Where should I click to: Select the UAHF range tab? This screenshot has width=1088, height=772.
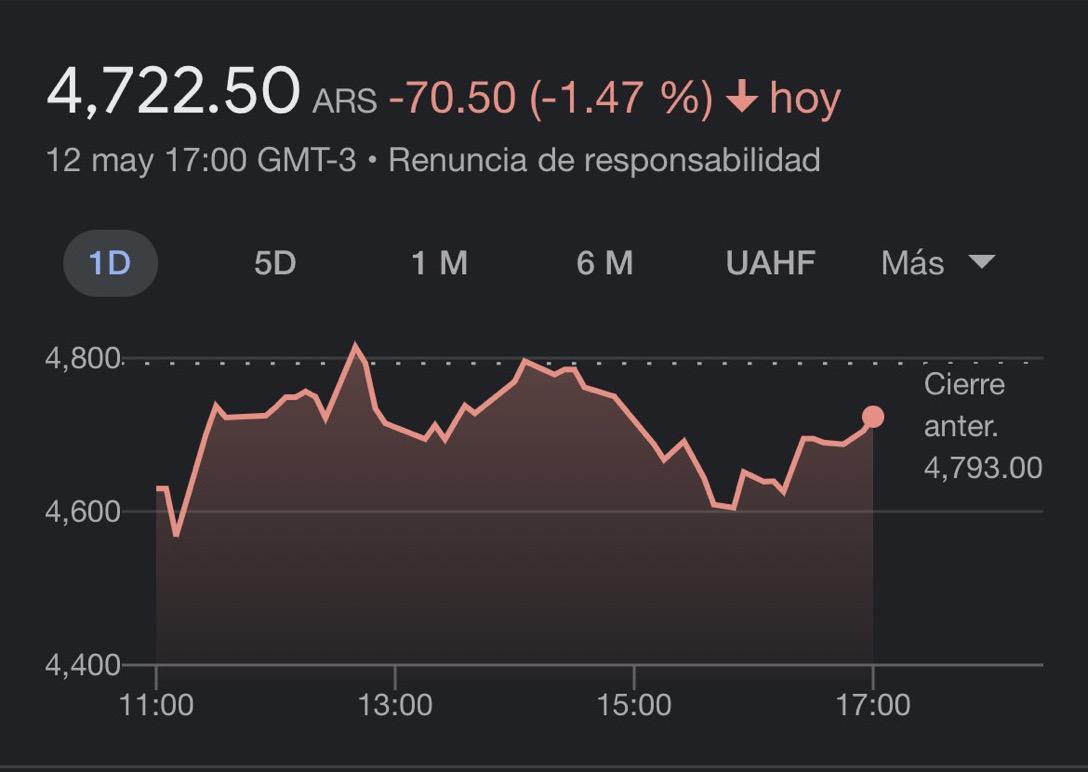770,263
